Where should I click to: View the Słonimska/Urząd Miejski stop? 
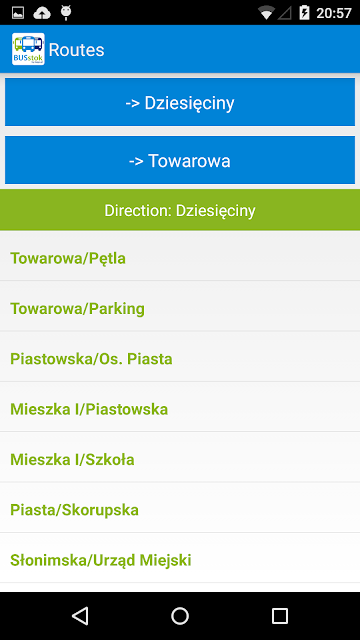pos(180,558)
